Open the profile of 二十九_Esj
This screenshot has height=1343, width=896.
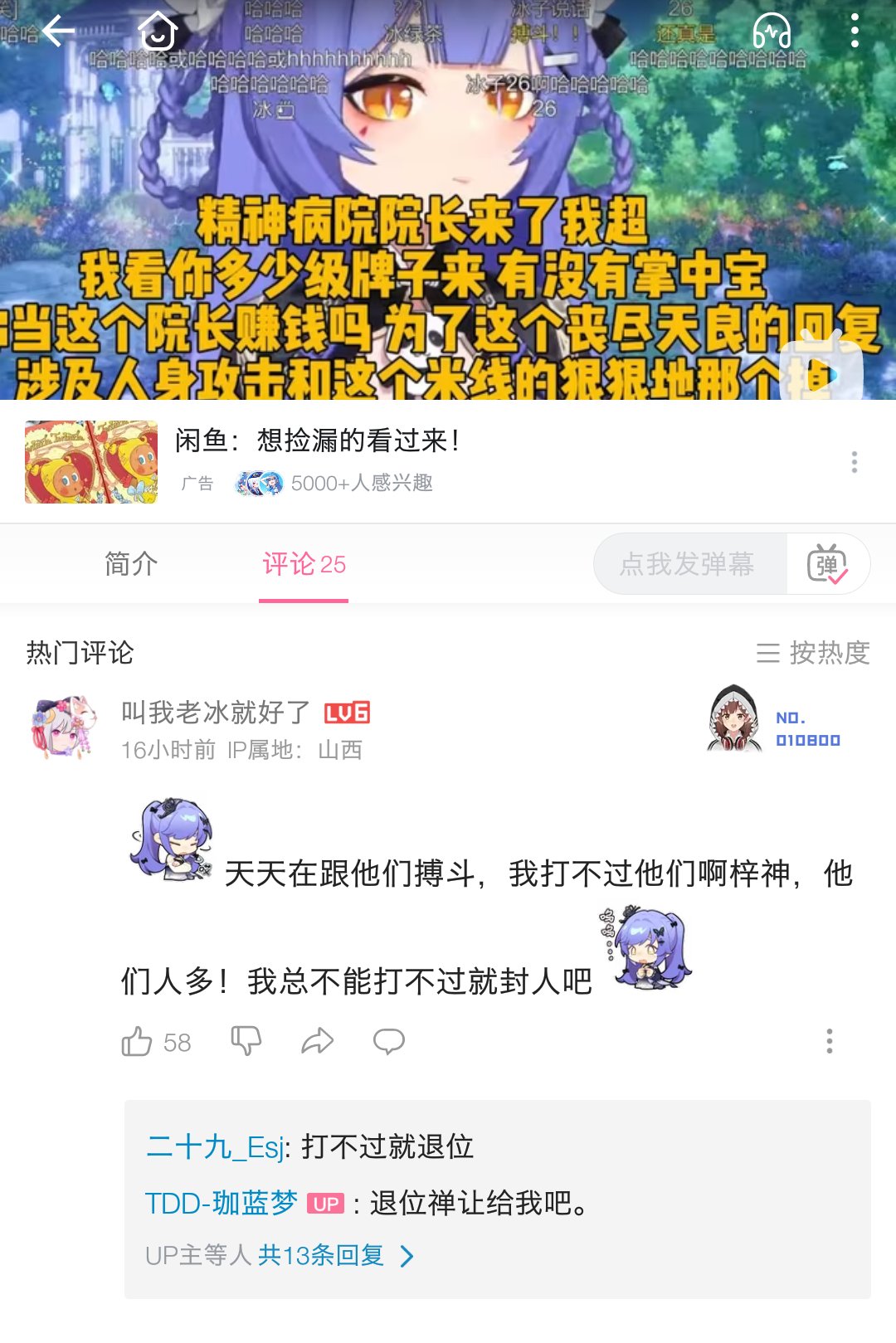click(x=217, y=1147)
